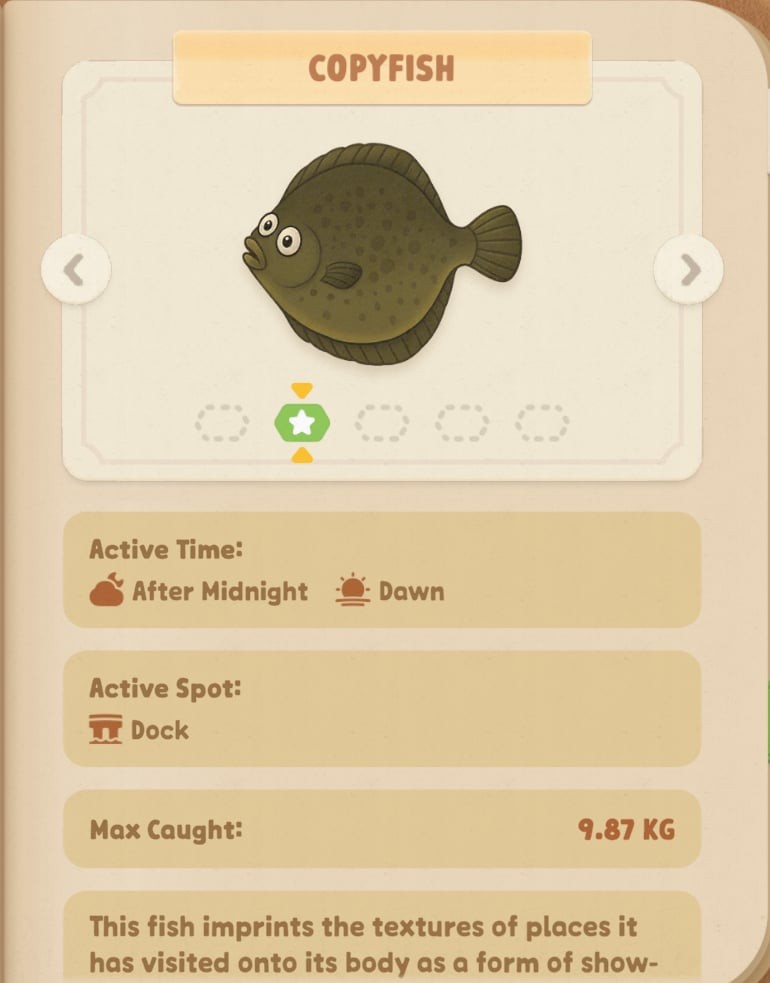Select the first empty star slot
Image resolution: width=770 pixels, height=983 pixels.
(x=221, y=423)
